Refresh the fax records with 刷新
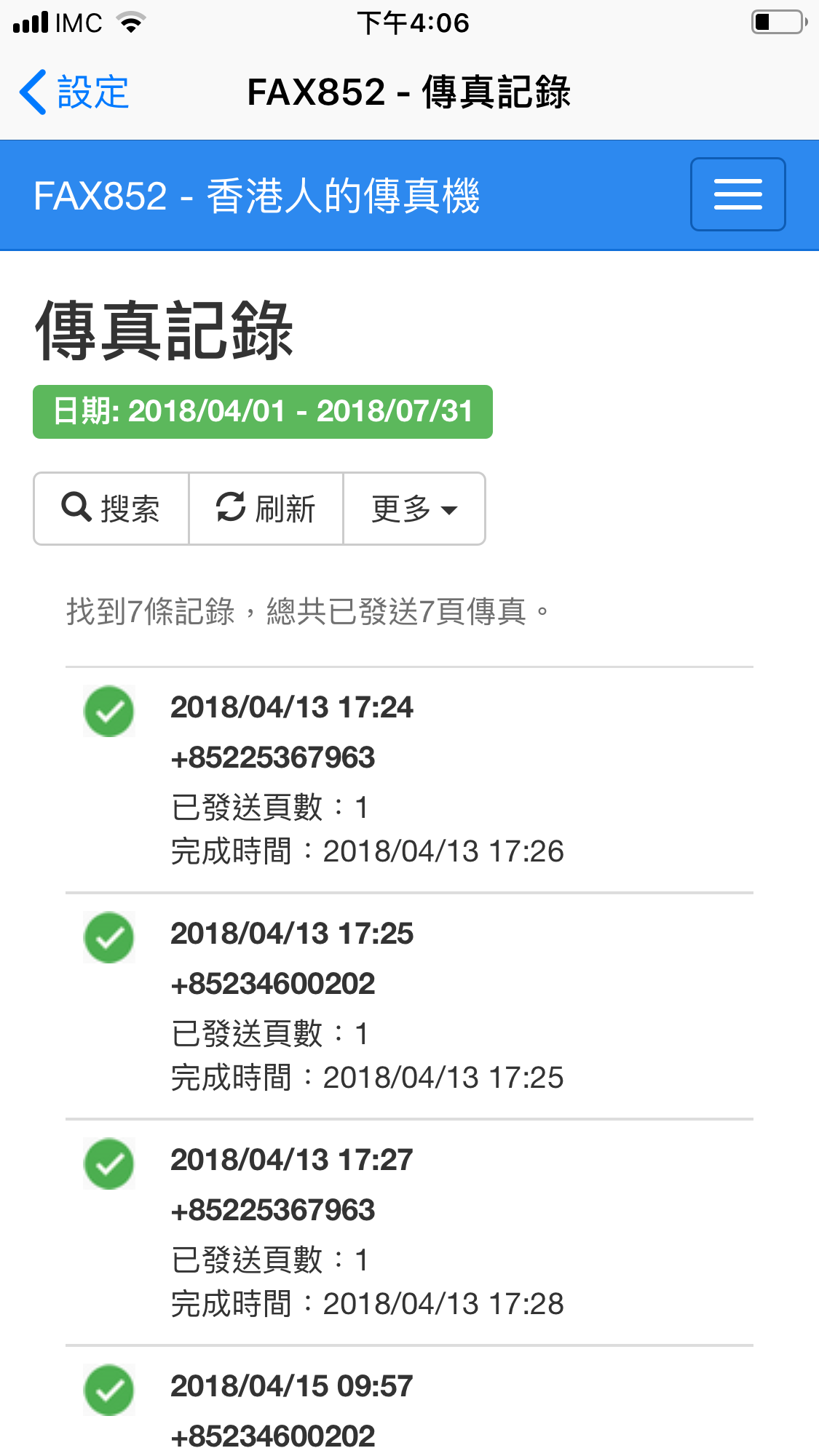 266,509
